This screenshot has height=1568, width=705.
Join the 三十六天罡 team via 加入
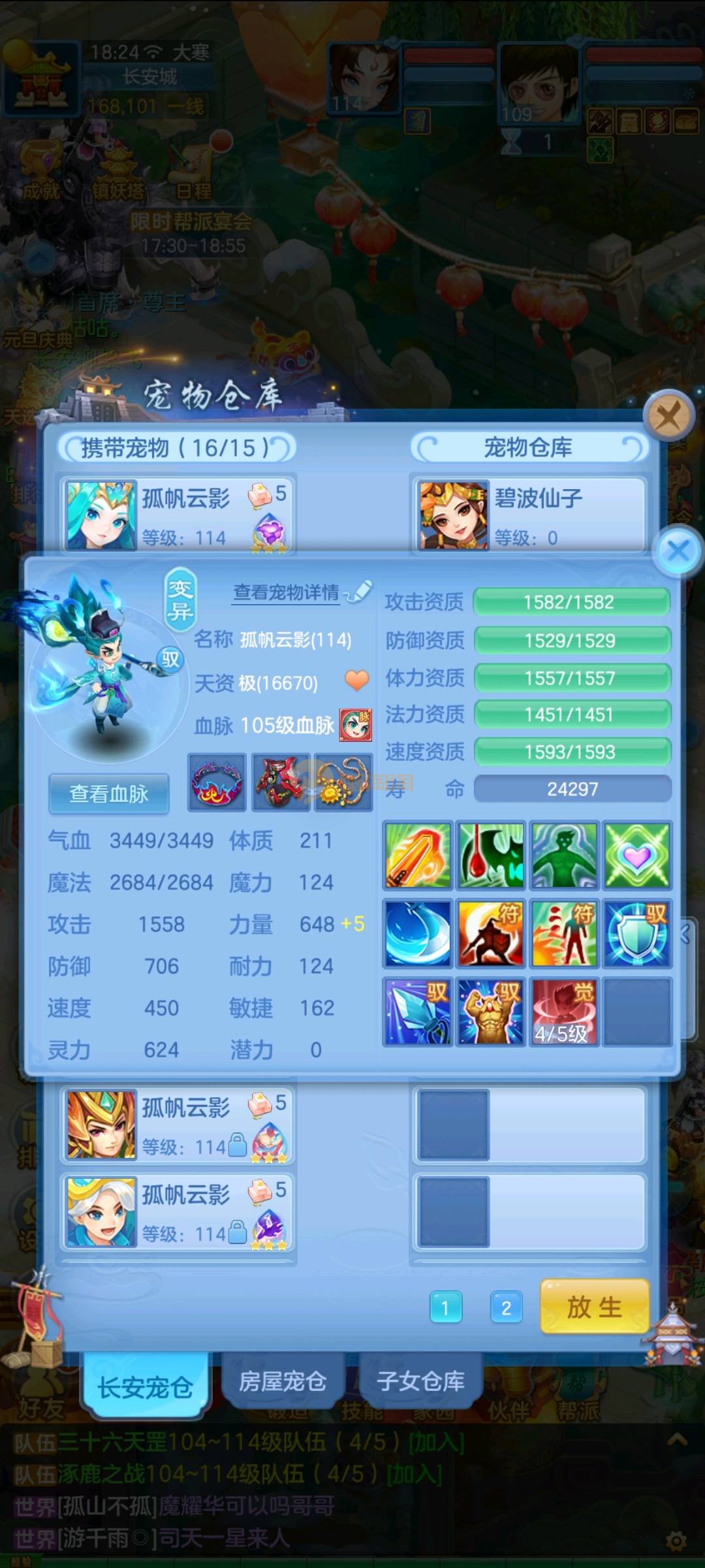tap(435, 1443)
